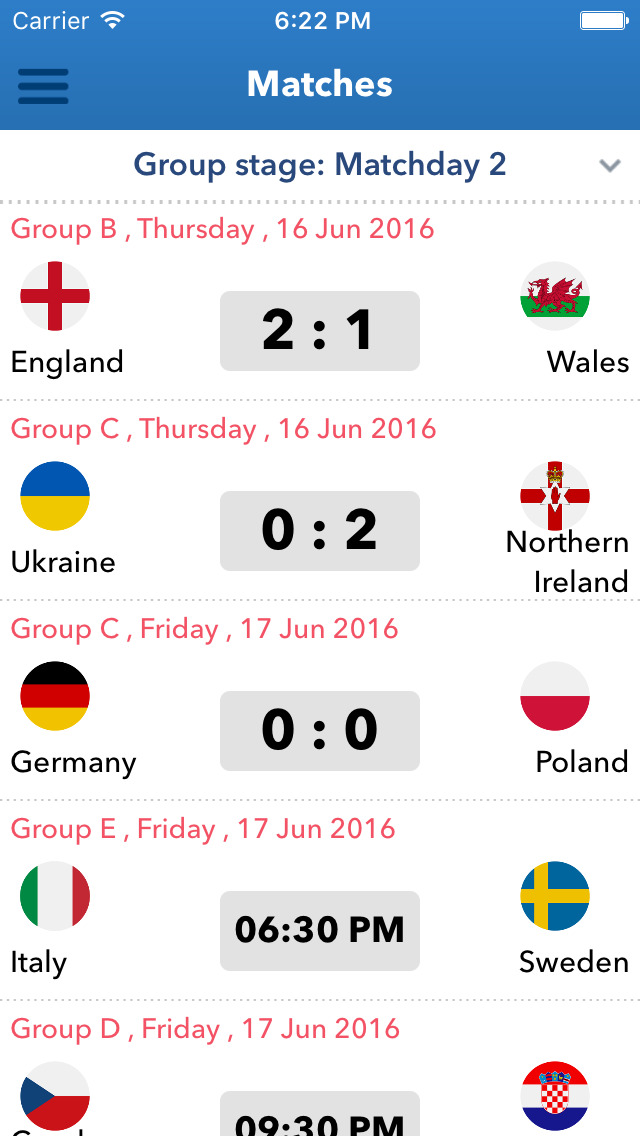Open the hamburger drawer menu

pos(43,86)
